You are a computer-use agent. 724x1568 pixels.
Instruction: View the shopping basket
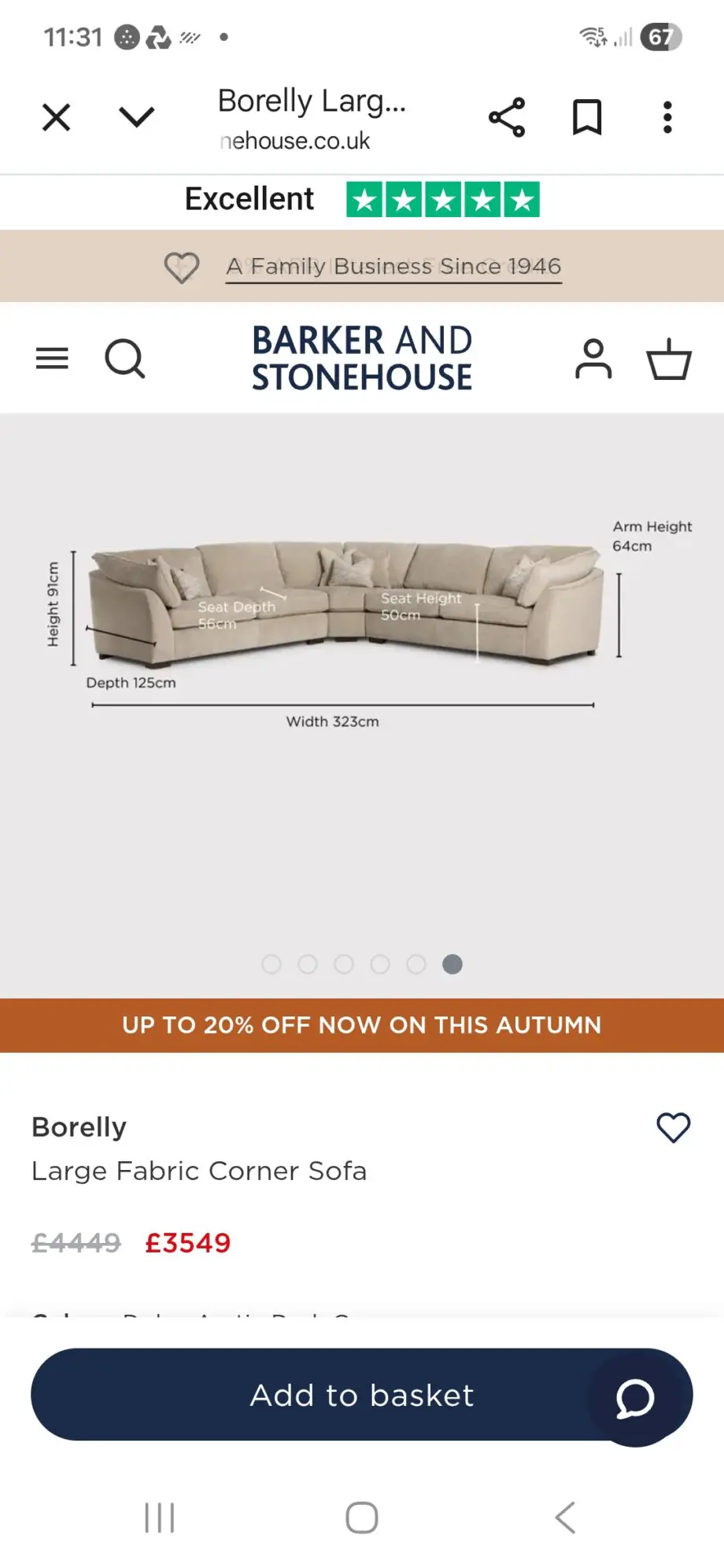pos(669,359)
